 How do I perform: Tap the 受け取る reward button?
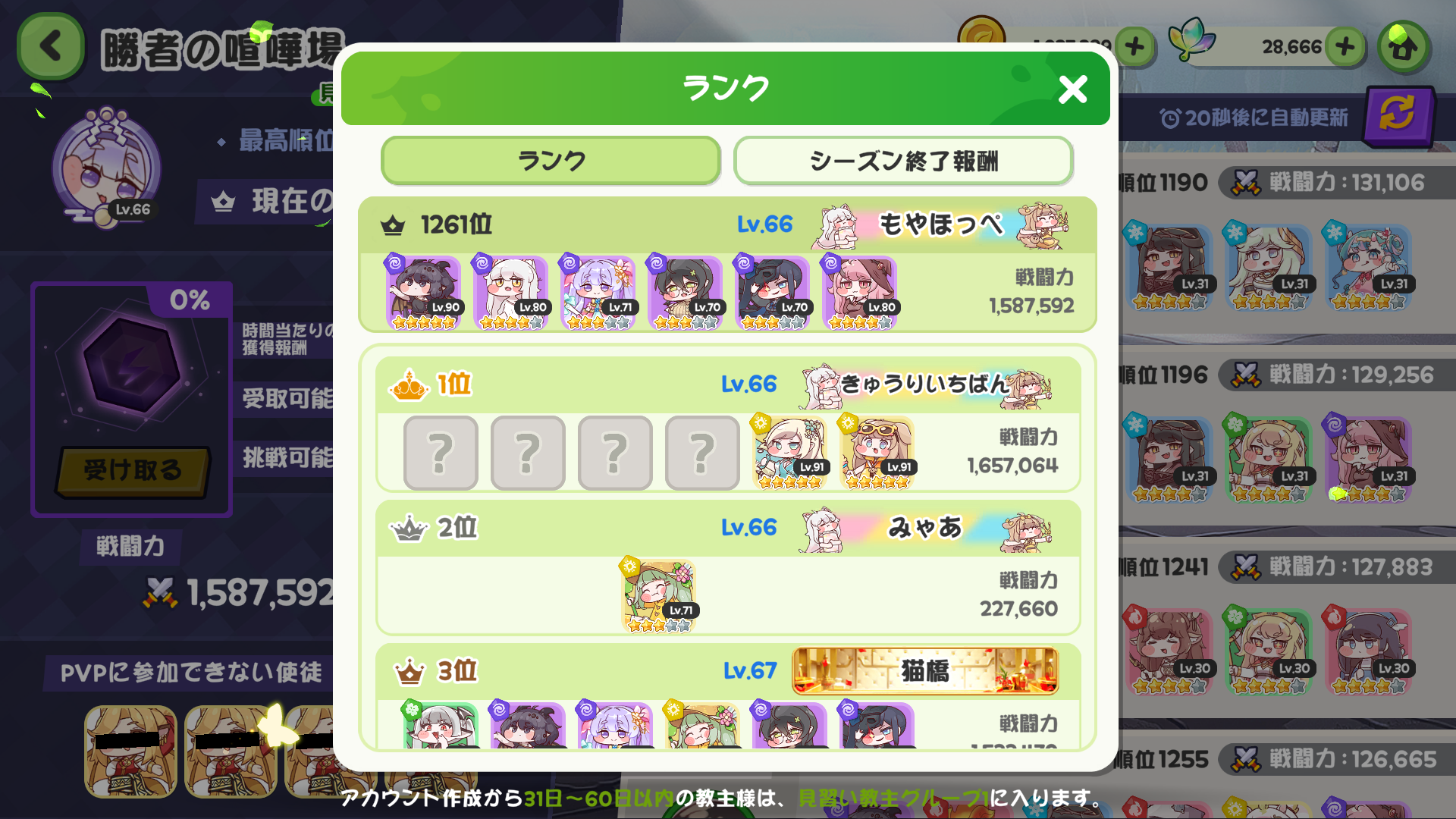[133, 470]
